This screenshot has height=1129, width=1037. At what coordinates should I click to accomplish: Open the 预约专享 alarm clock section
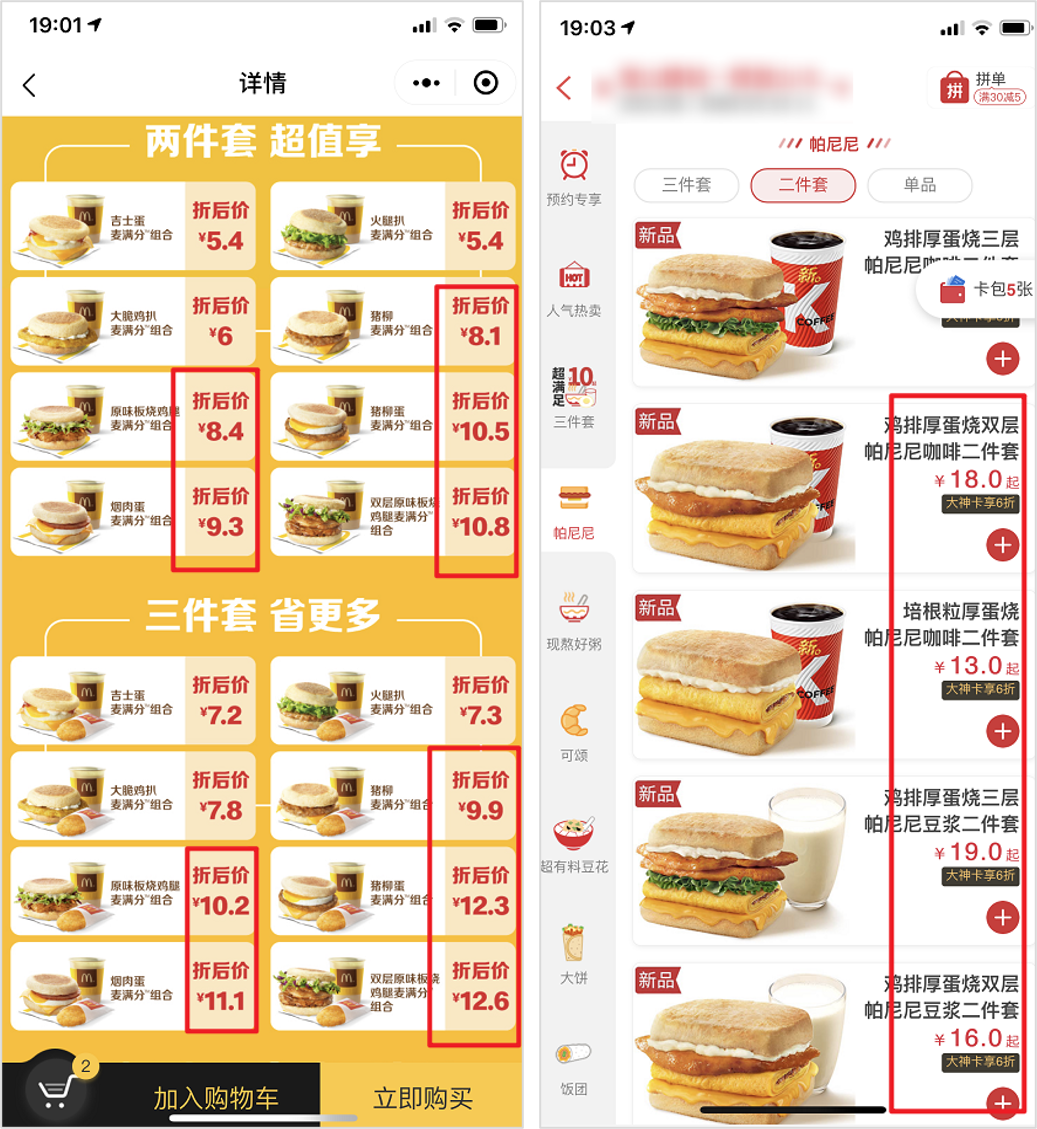tap(575, 180)
